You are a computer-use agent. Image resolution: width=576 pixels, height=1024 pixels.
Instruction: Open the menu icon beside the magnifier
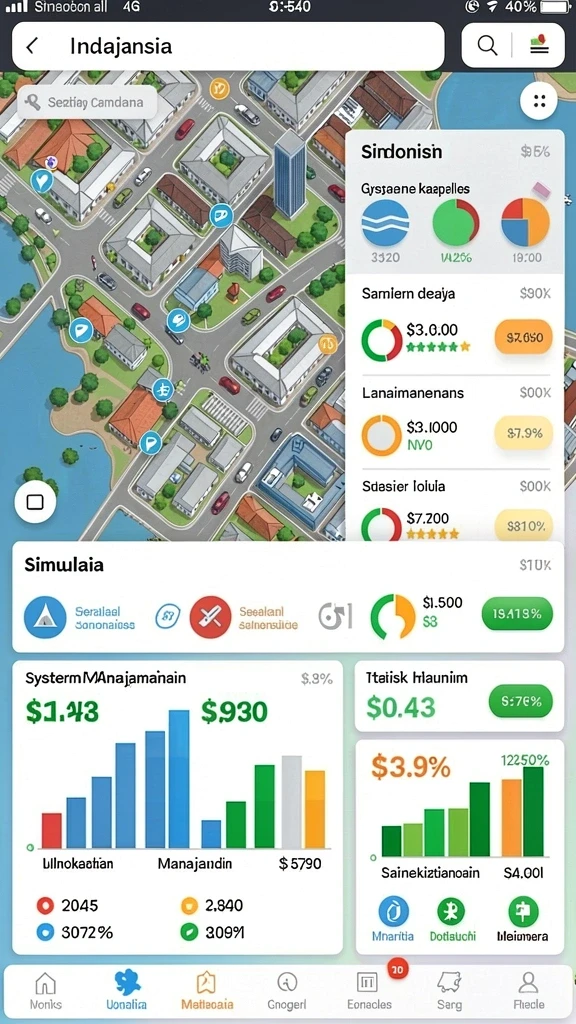coord(539,45)
